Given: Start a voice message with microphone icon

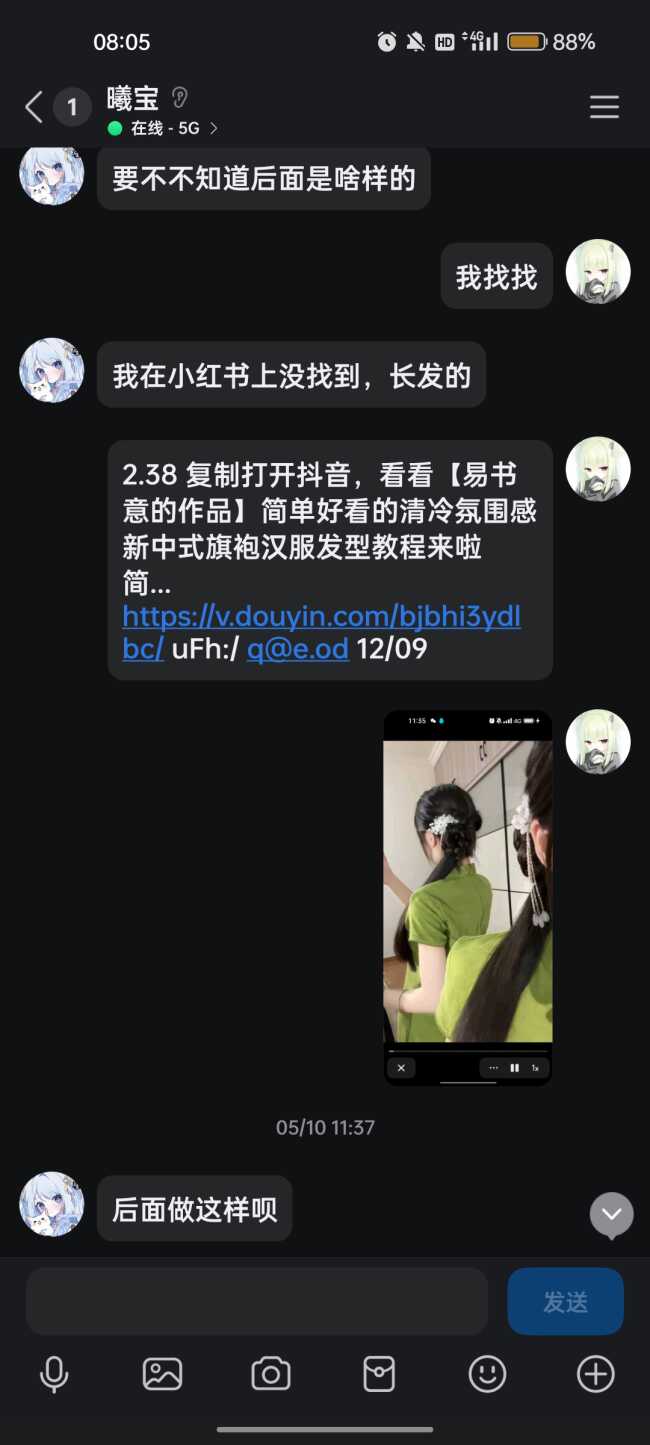Looking at the screenshot, I should point(54,1374).
